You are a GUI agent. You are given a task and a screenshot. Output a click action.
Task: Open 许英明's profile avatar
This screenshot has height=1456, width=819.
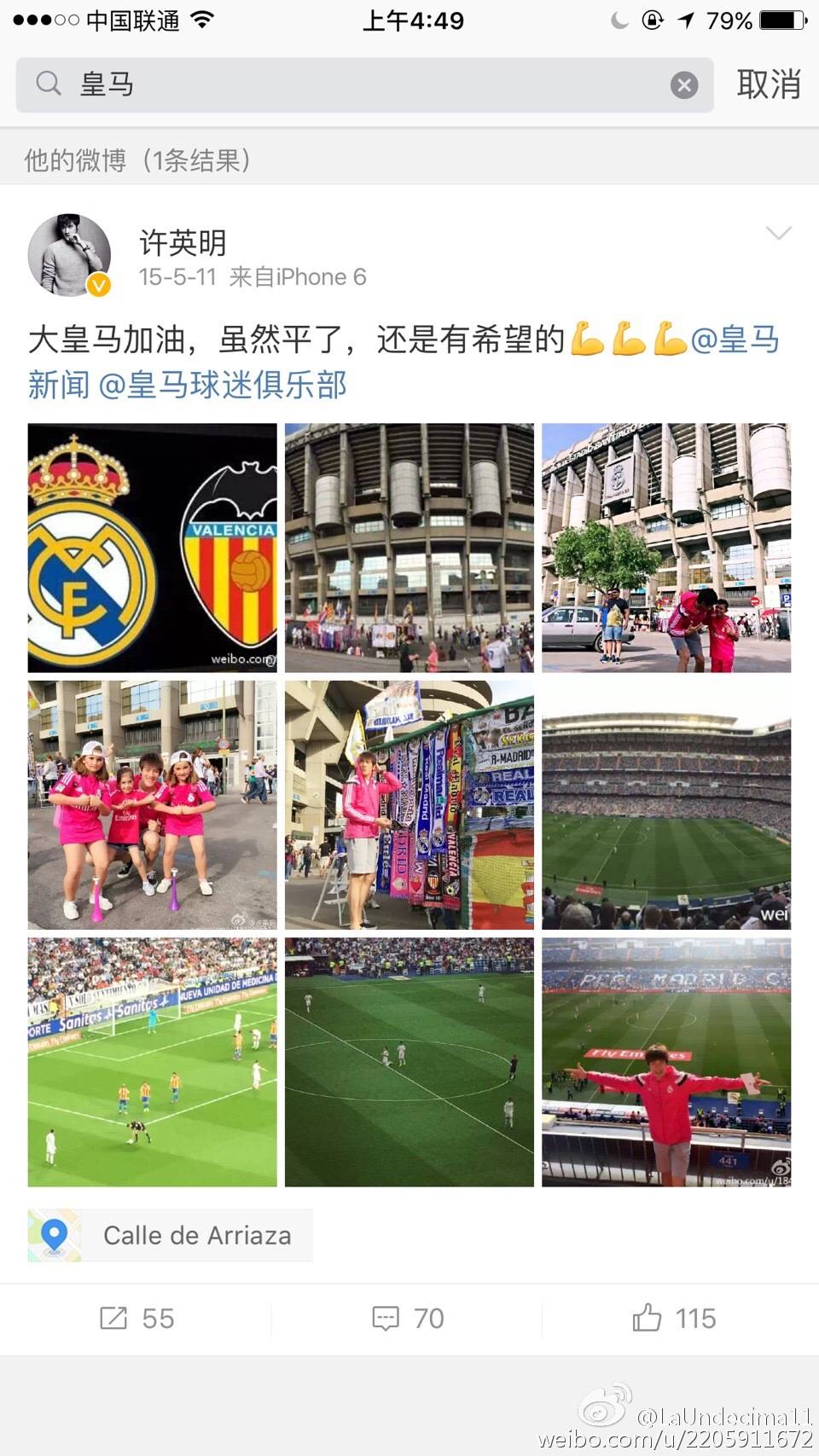tap(70, 255)
